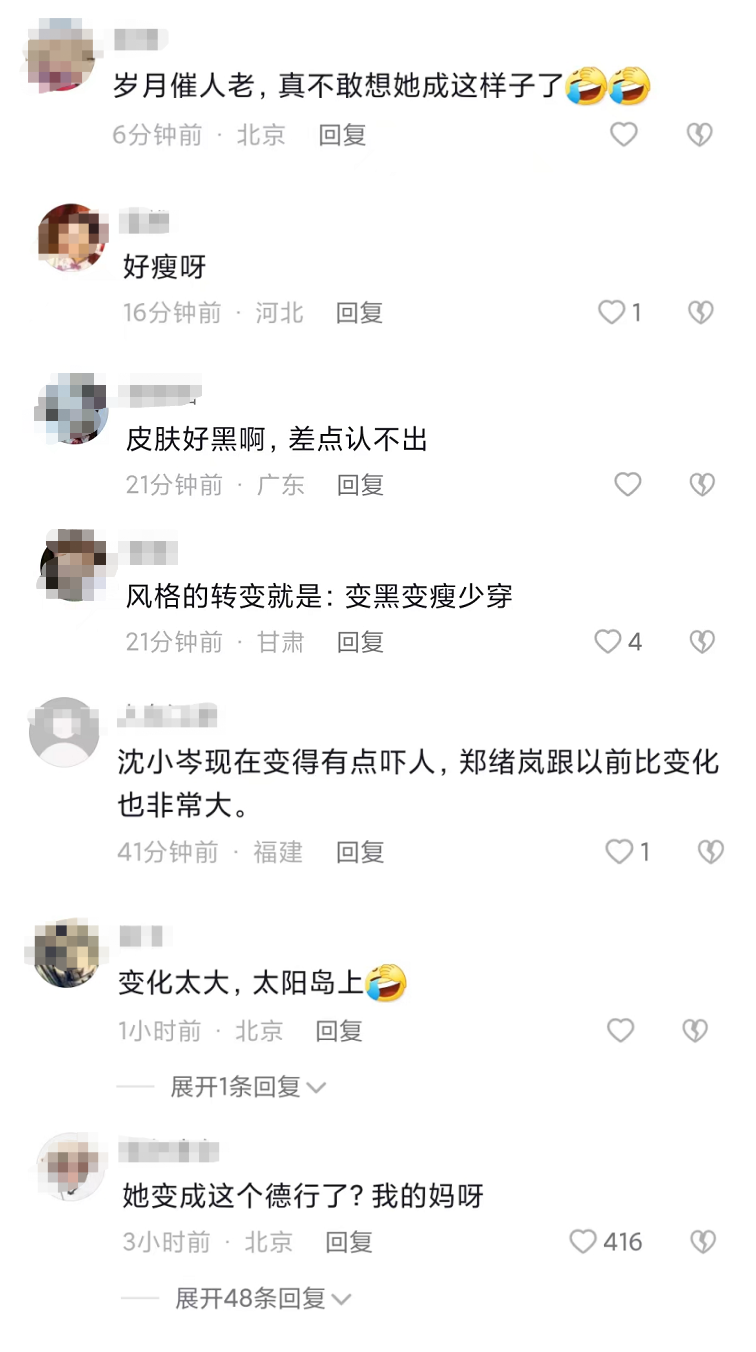
Task: Dislike the comment "风格的转变就是：变黑变瘦少穿"
Action: [x=702, y=642]
